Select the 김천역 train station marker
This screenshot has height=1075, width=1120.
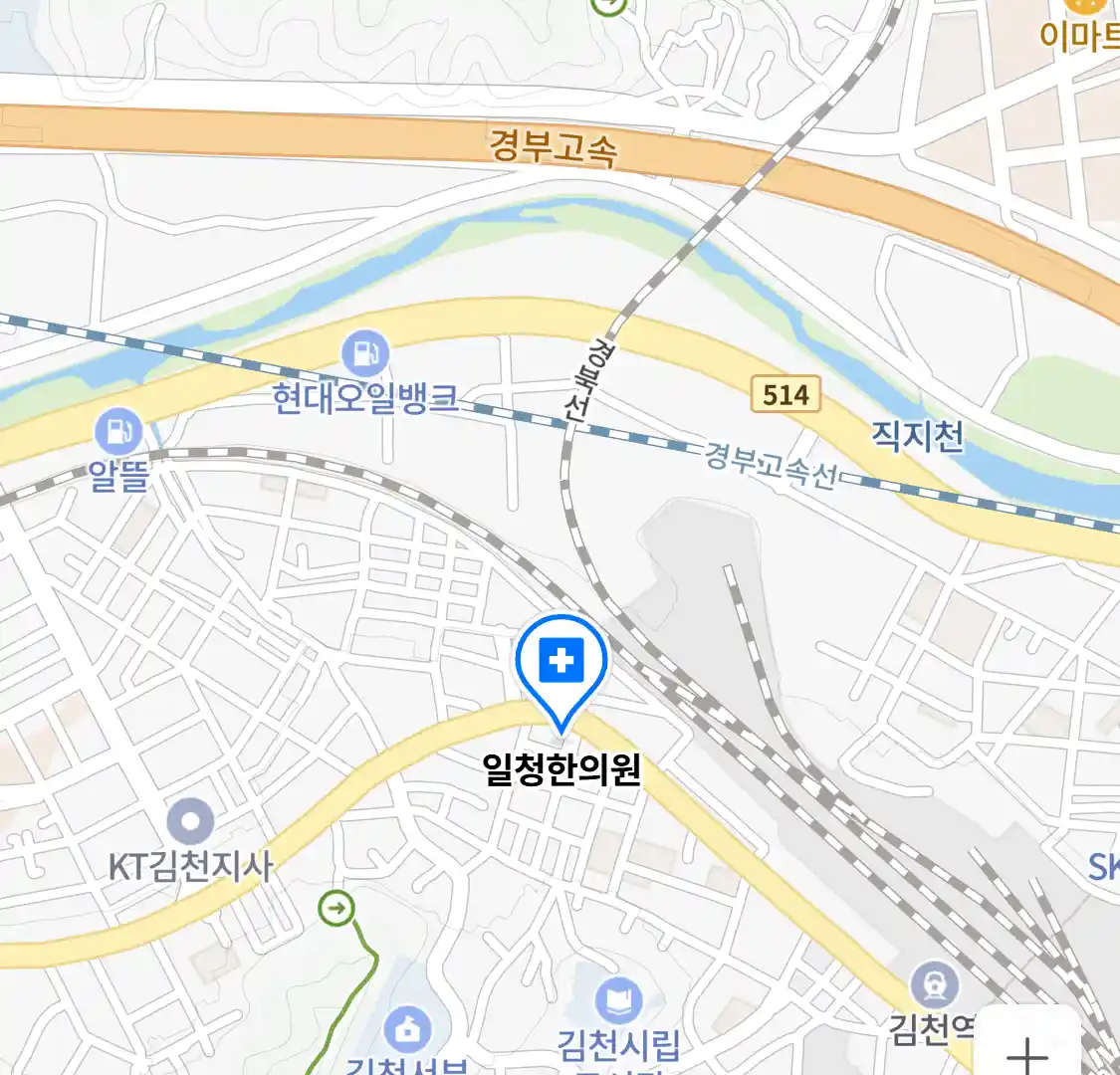point(934,985)
